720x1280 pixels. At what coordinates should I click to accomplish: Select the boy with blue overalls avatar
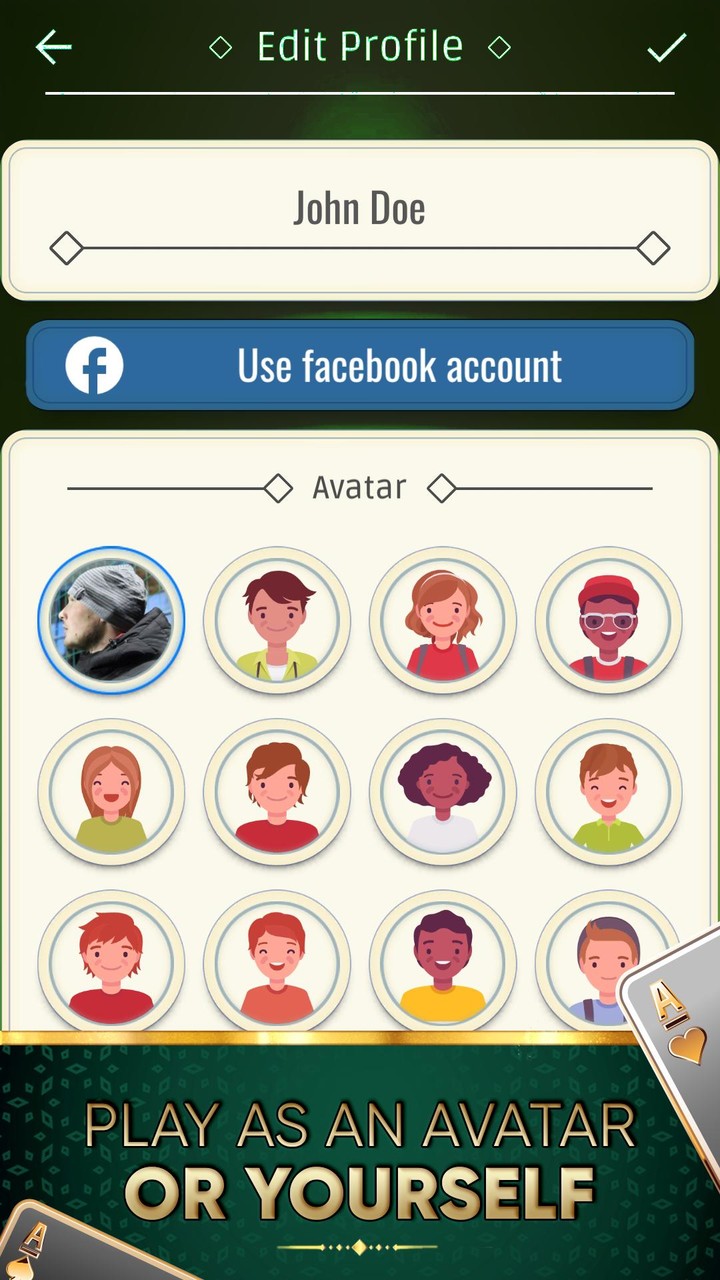pyautogui.click(x=609, y=960)
